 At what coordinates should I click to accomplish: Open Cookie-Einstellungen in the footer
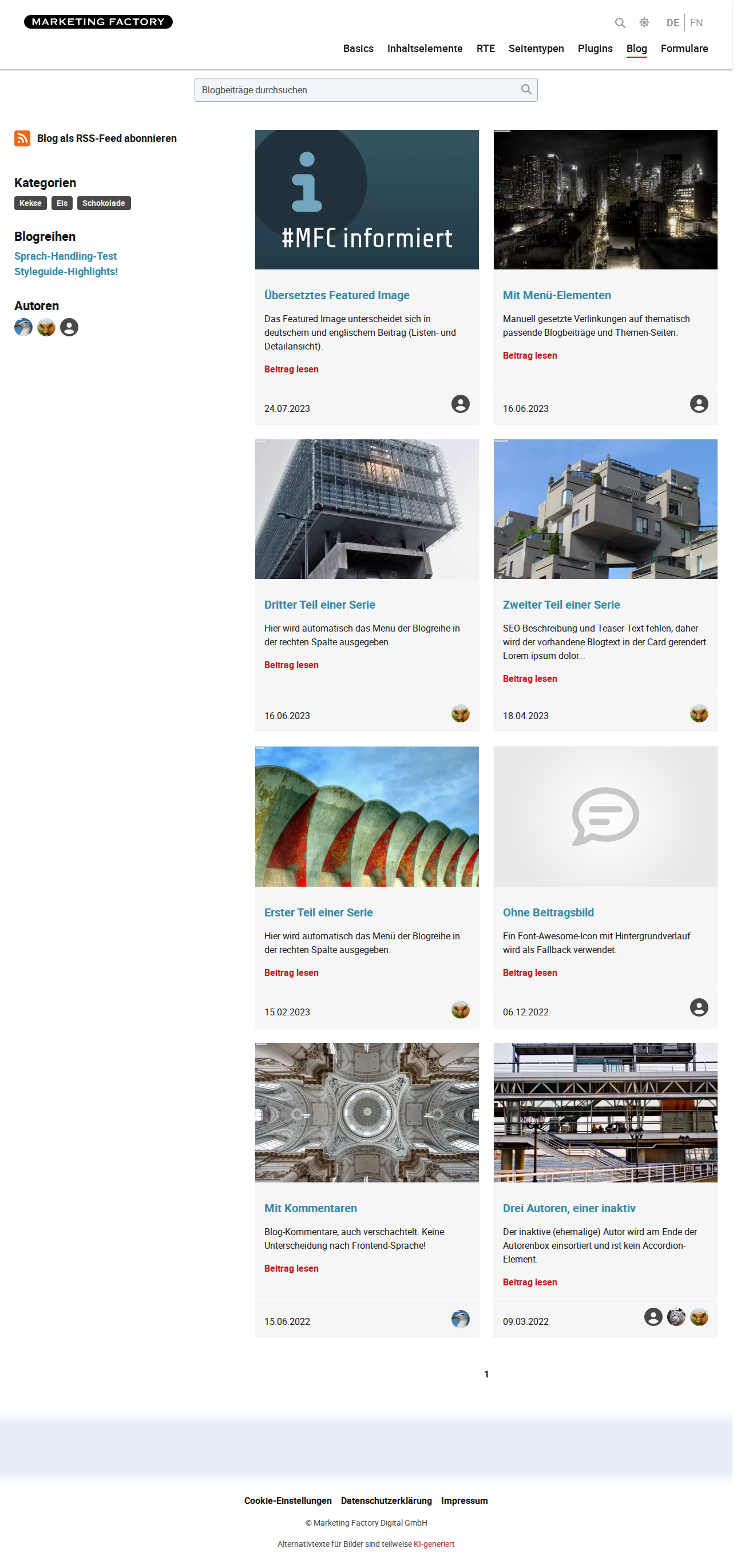tap(287, 1500)
